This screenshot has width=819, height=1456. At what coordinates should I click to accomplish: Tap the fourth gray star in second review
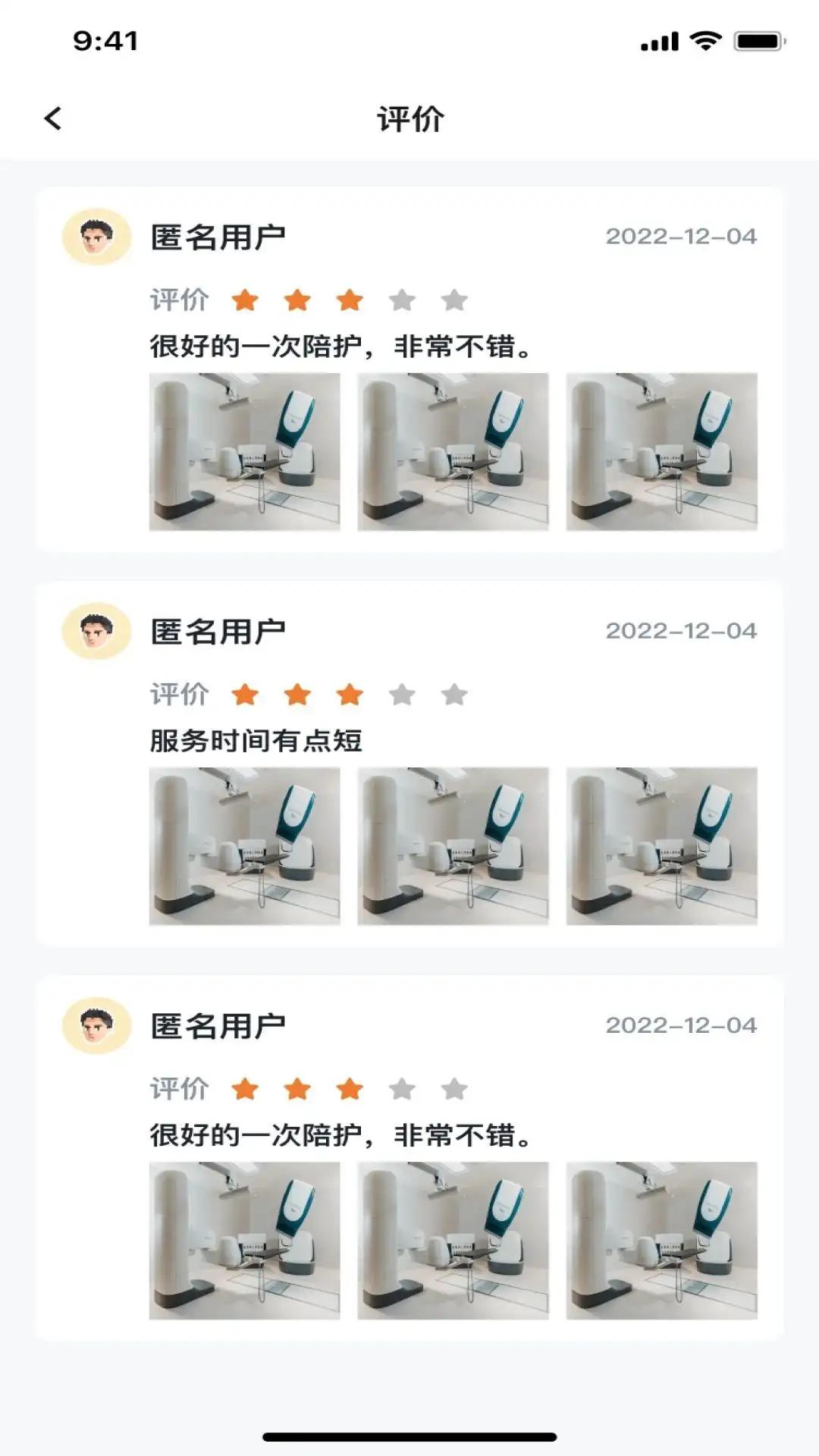[x=403, y=695]
